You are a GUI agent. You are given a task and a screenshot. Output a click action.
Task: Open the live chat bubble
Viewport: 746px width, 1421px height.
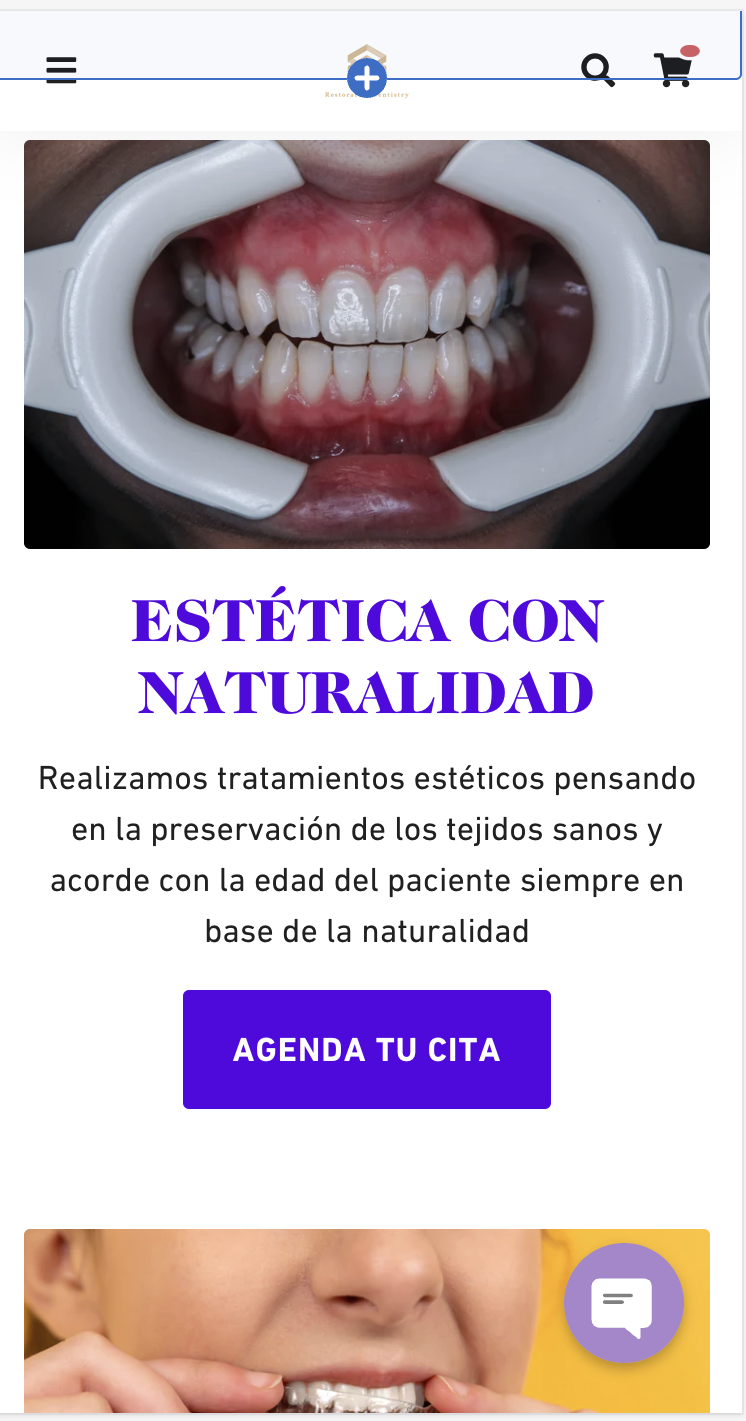[x=623, y=1303]
